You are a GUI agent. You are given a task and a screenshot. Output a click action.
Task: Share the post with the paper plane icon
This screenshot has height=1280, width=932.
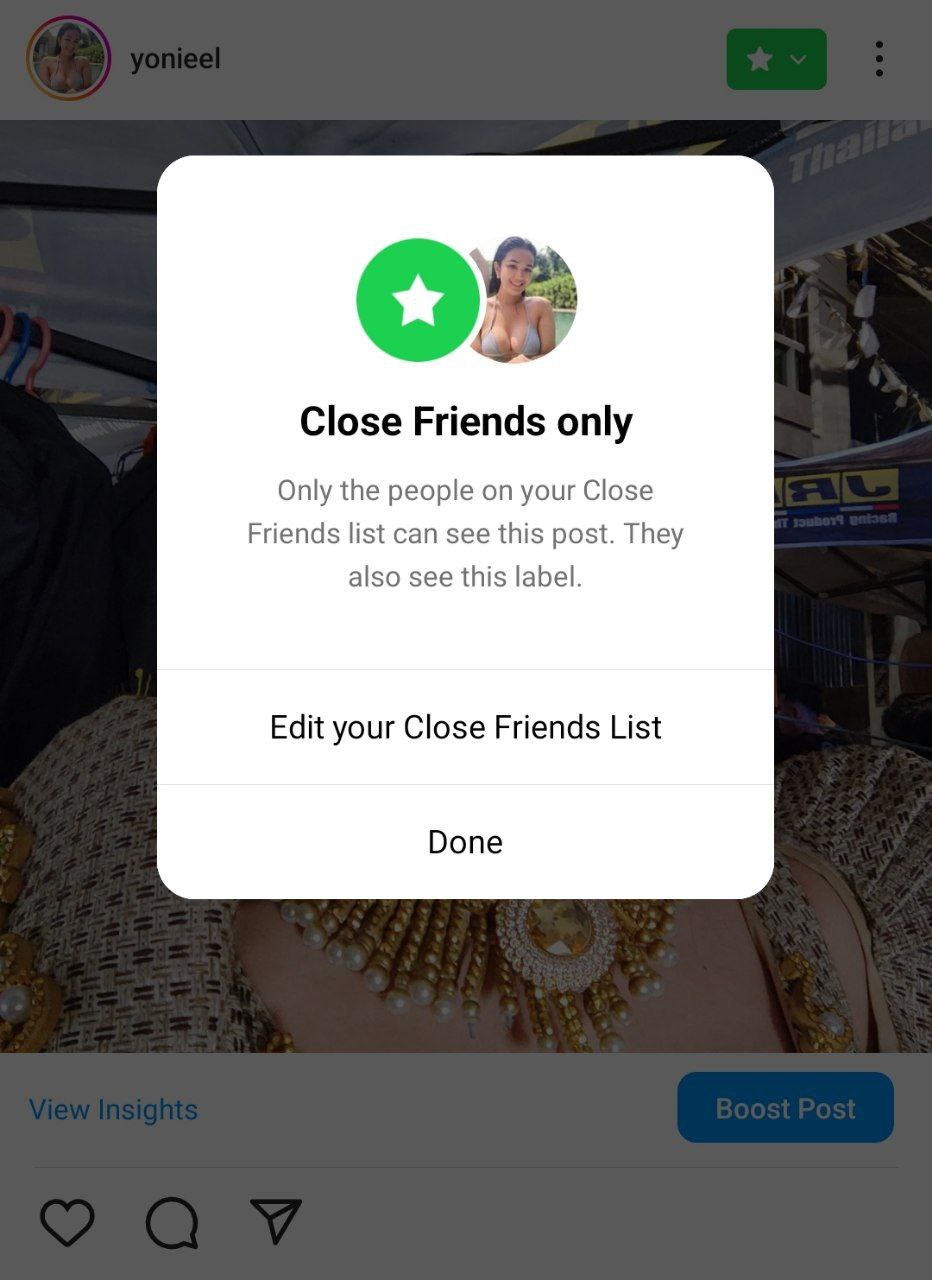point(275,1222)
